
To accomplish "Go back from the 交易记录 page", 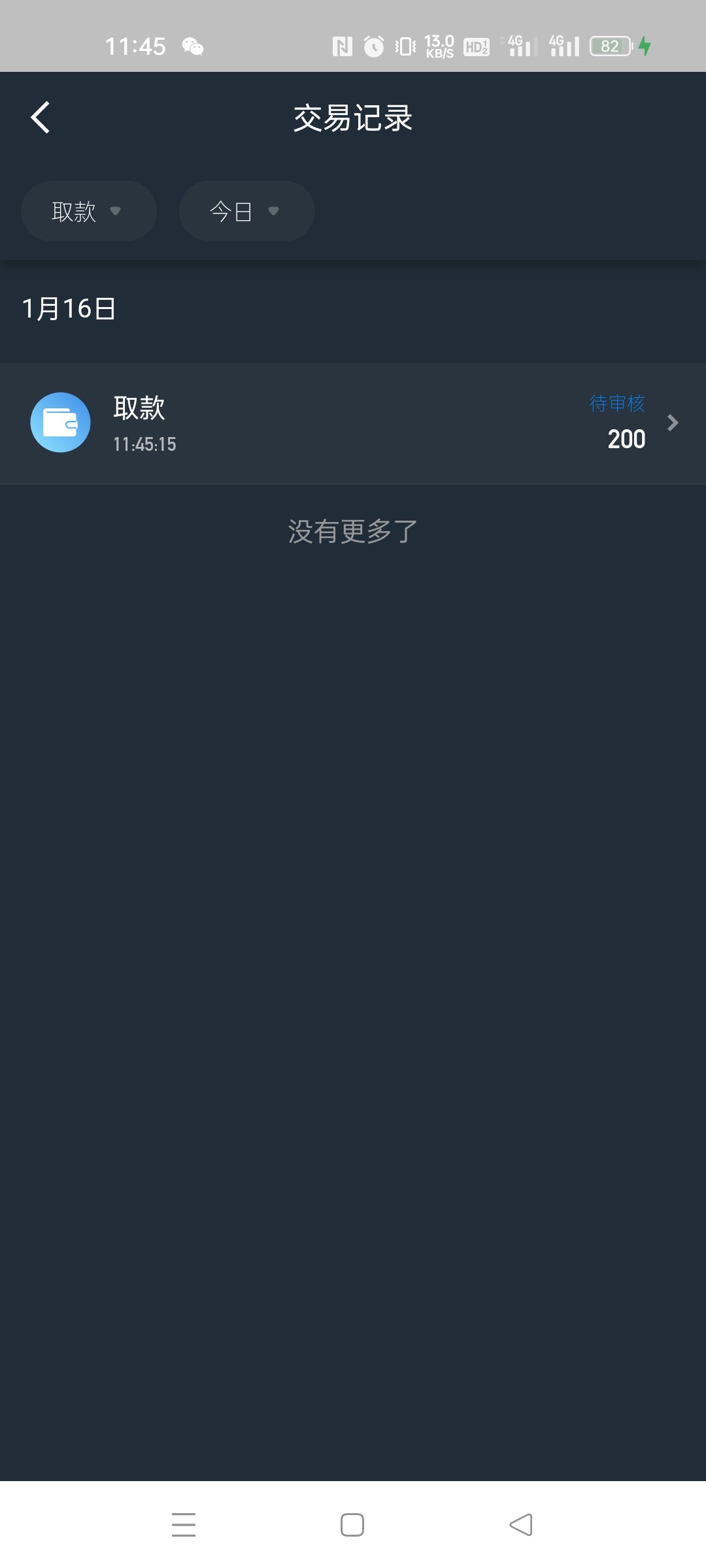I will click(x=41, y=118).
